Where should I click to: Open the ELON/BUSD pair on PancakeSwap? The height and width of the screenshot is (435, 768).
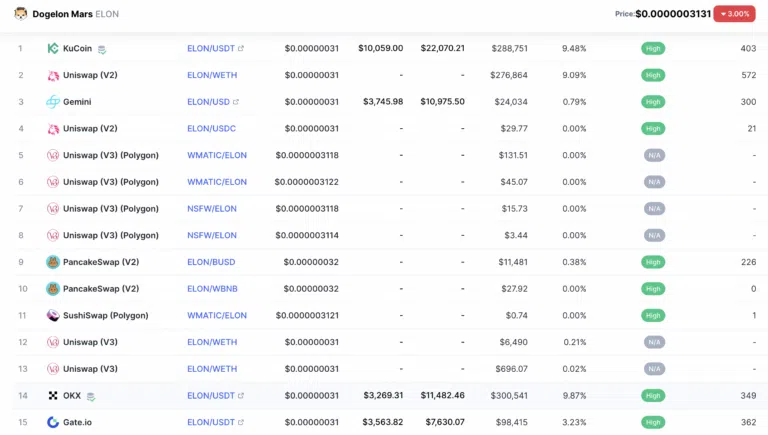[210, 262]
